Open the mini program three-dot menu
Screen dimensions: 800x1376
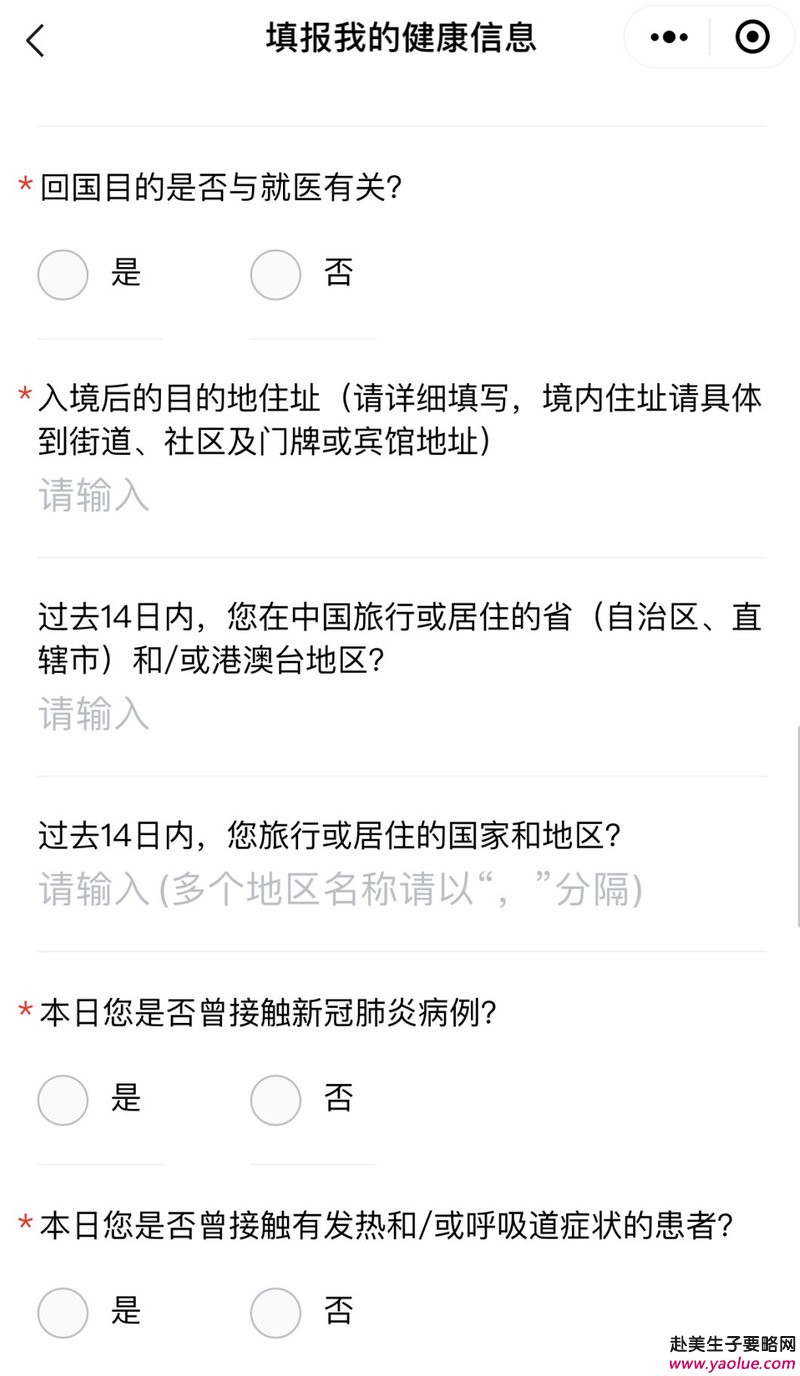(x=669, y=38)
